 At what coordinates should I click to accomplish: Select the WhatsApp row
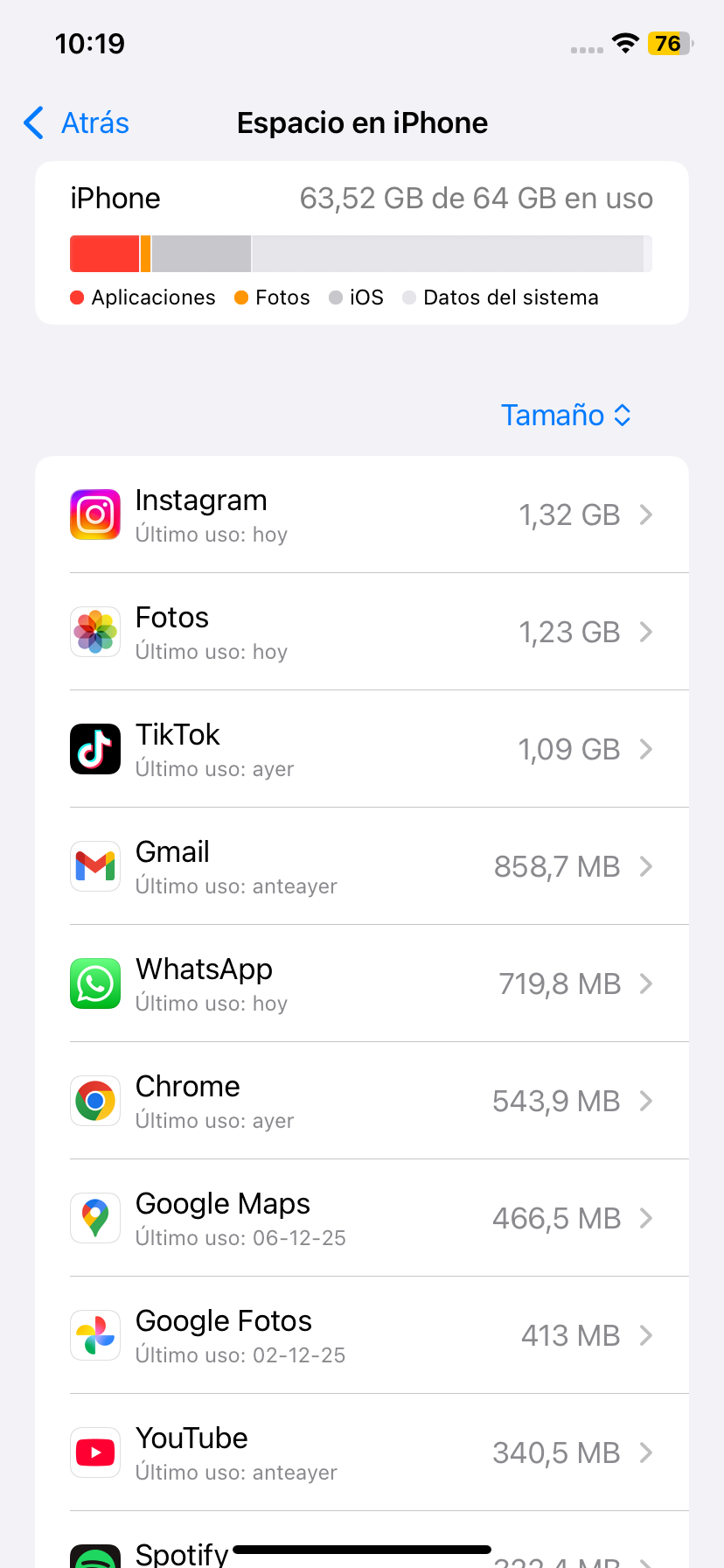pyautogui.click(x=362, y=983)
